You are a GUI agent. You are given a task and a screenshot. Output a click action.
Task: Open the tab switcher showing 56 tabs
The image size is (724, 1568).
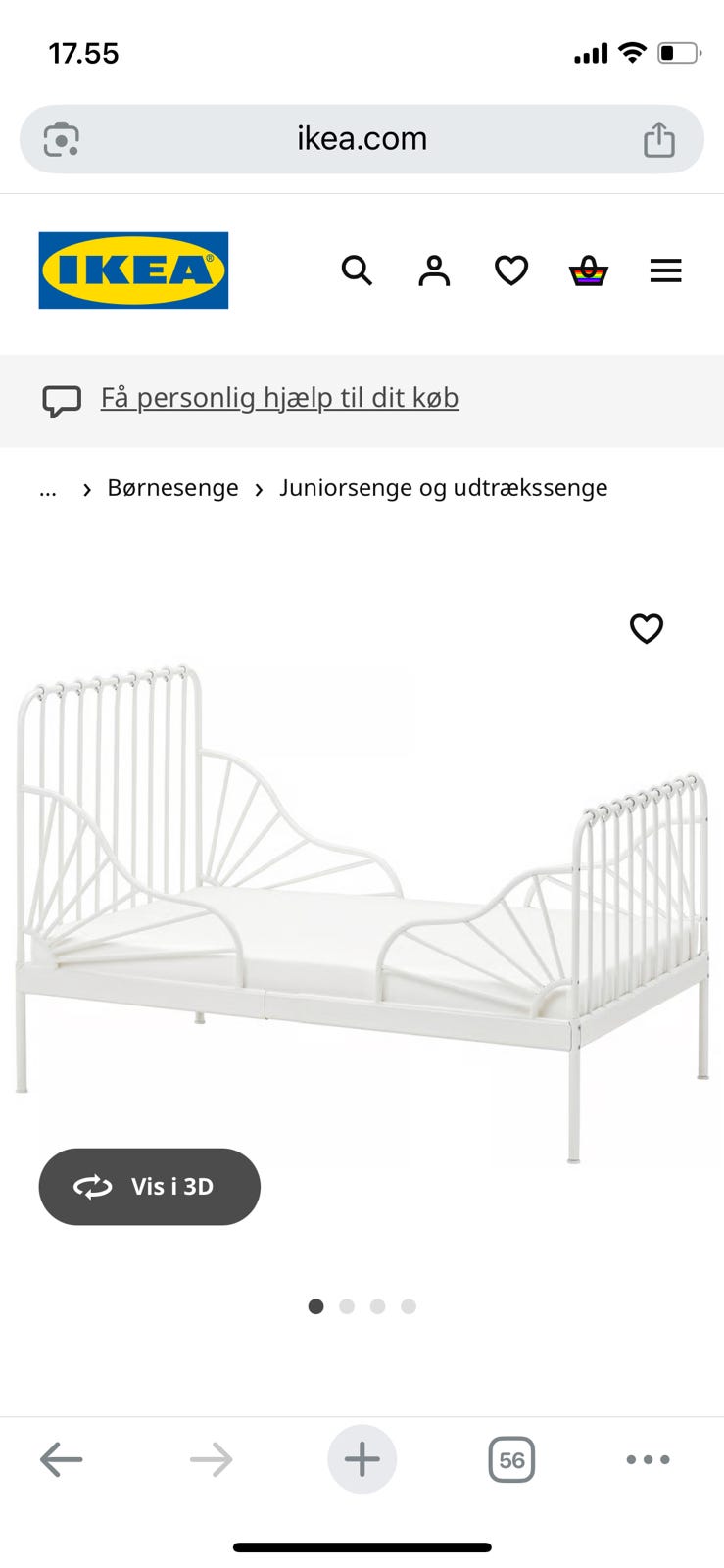coord(510,1458)
